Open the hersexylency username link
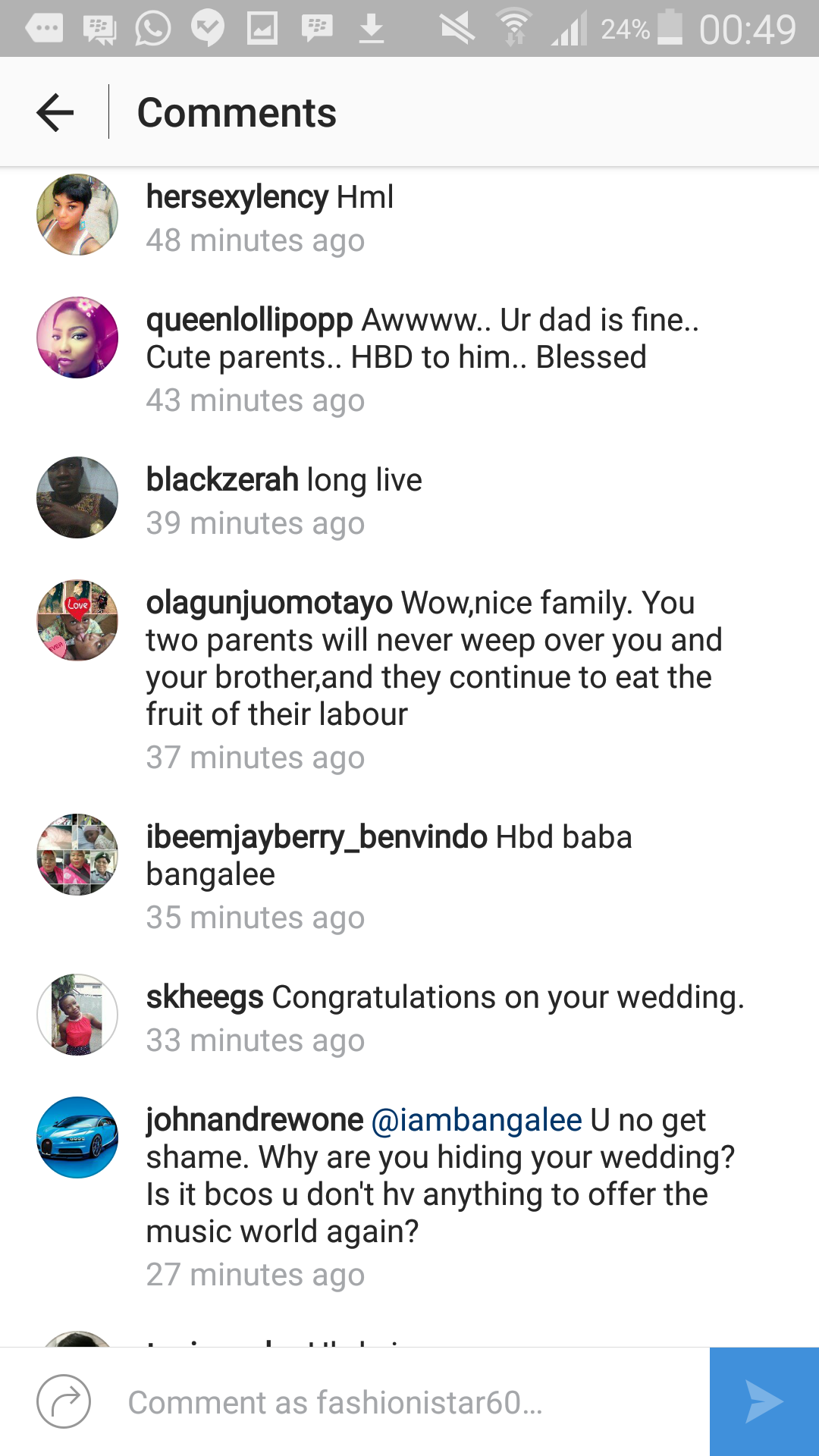Viewport: 819px width, 1456px height. 237,198
